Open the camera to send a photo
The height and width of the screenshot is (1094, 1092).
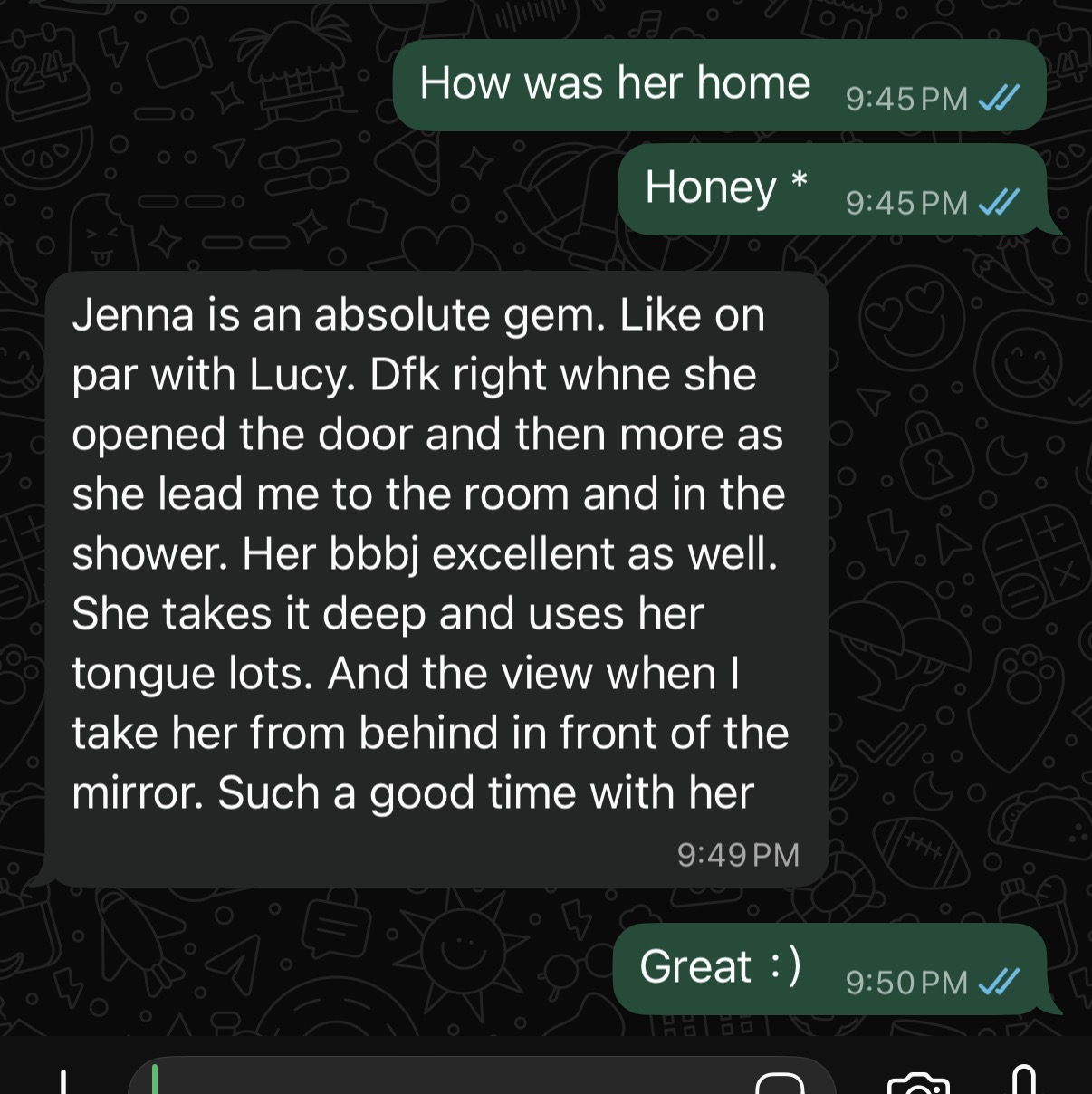tap(918, 1083)
